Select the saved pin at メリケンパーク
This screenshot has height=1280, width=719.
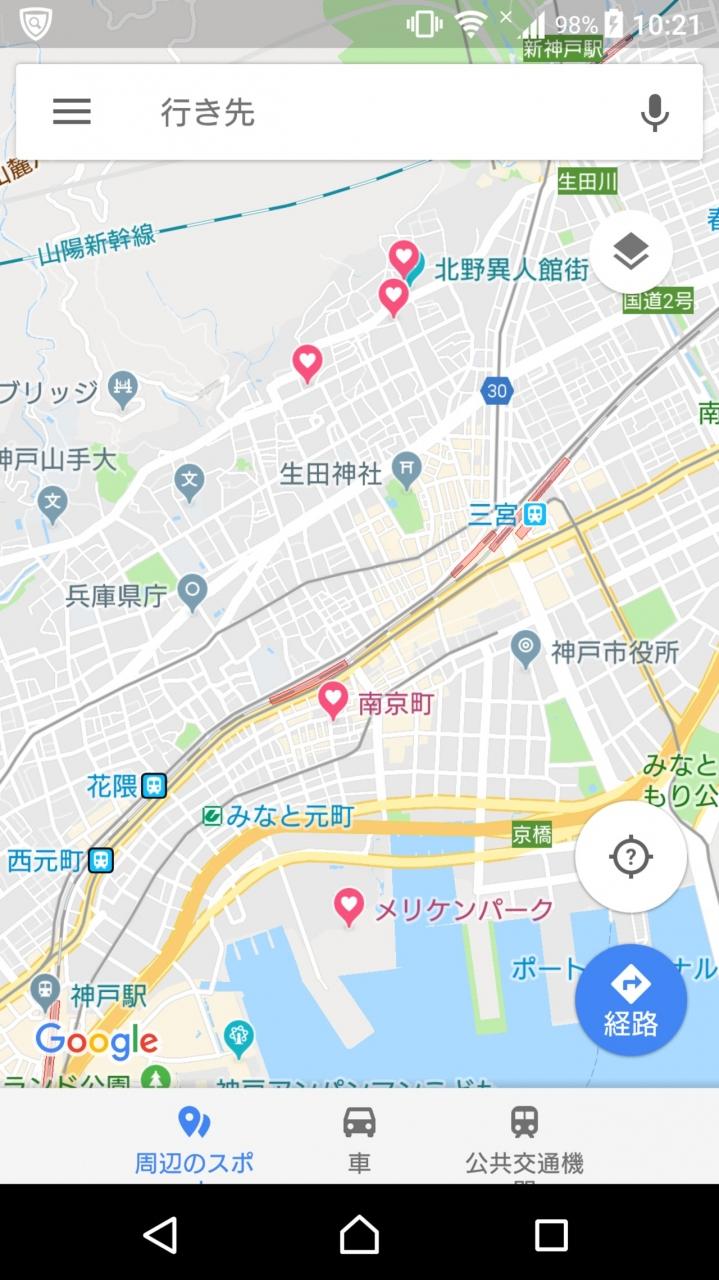[x=348, y=906]
